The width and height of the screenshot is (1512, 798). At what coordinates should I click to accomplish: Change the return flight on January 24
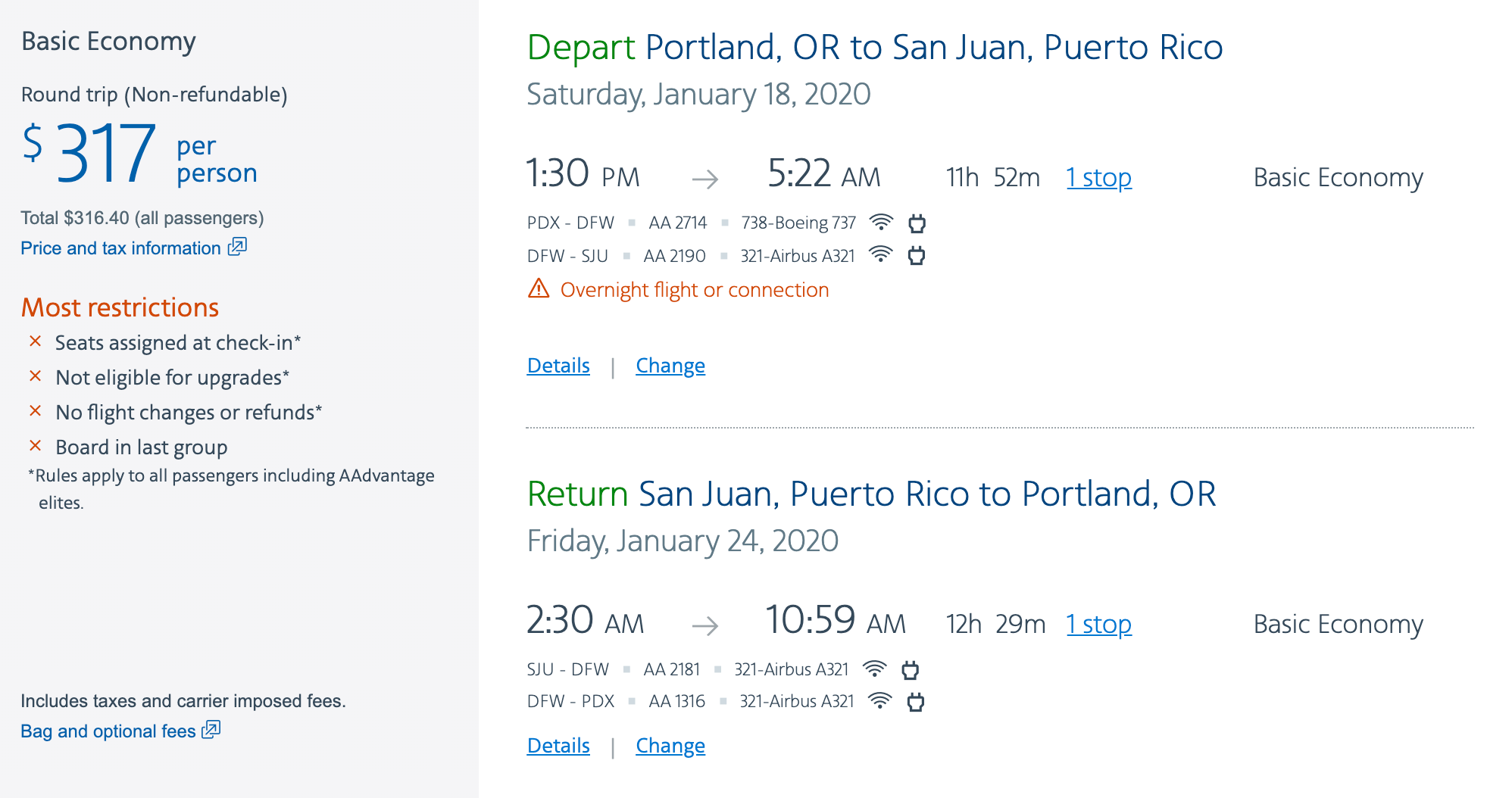point(670,746)
